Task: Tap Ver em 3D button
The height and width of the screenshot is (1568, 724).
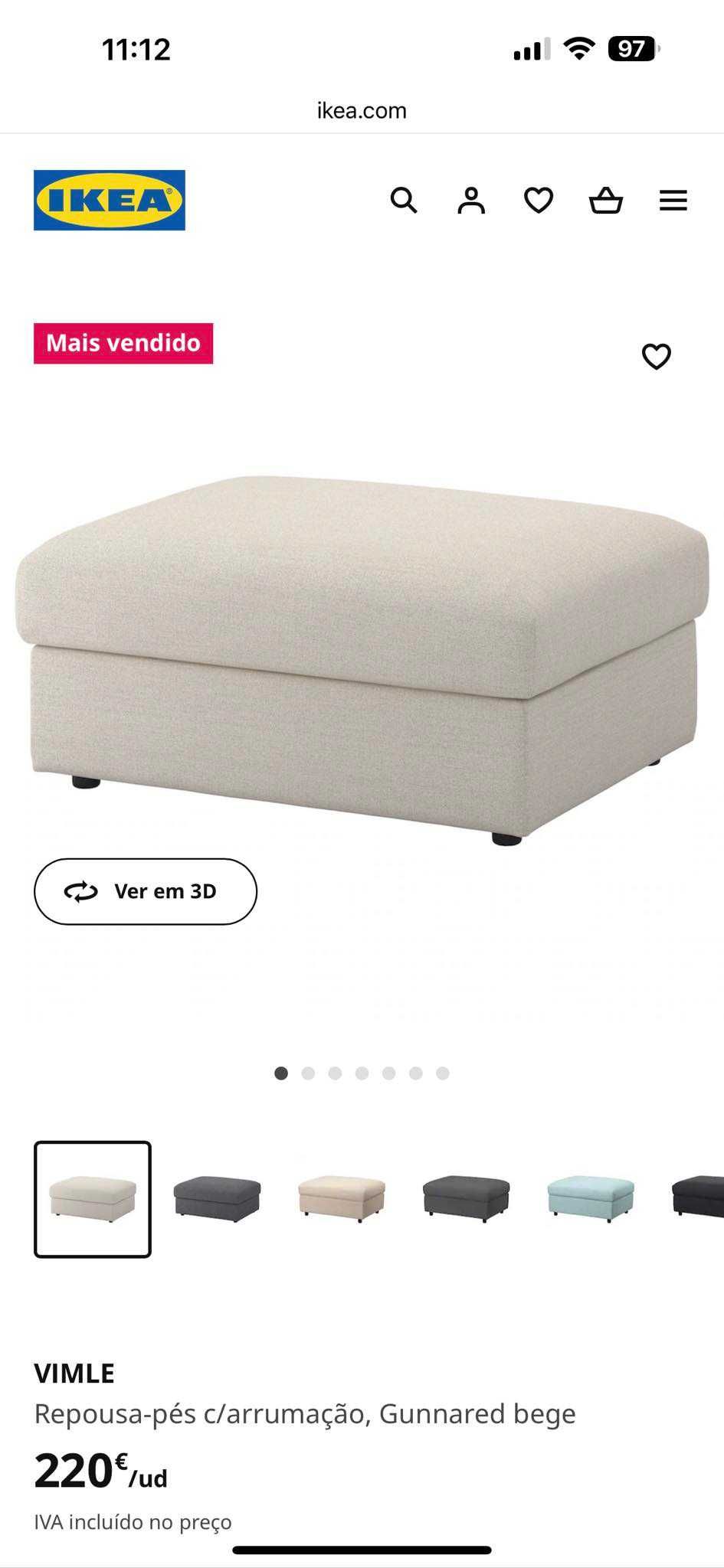Action: [146, 891]
